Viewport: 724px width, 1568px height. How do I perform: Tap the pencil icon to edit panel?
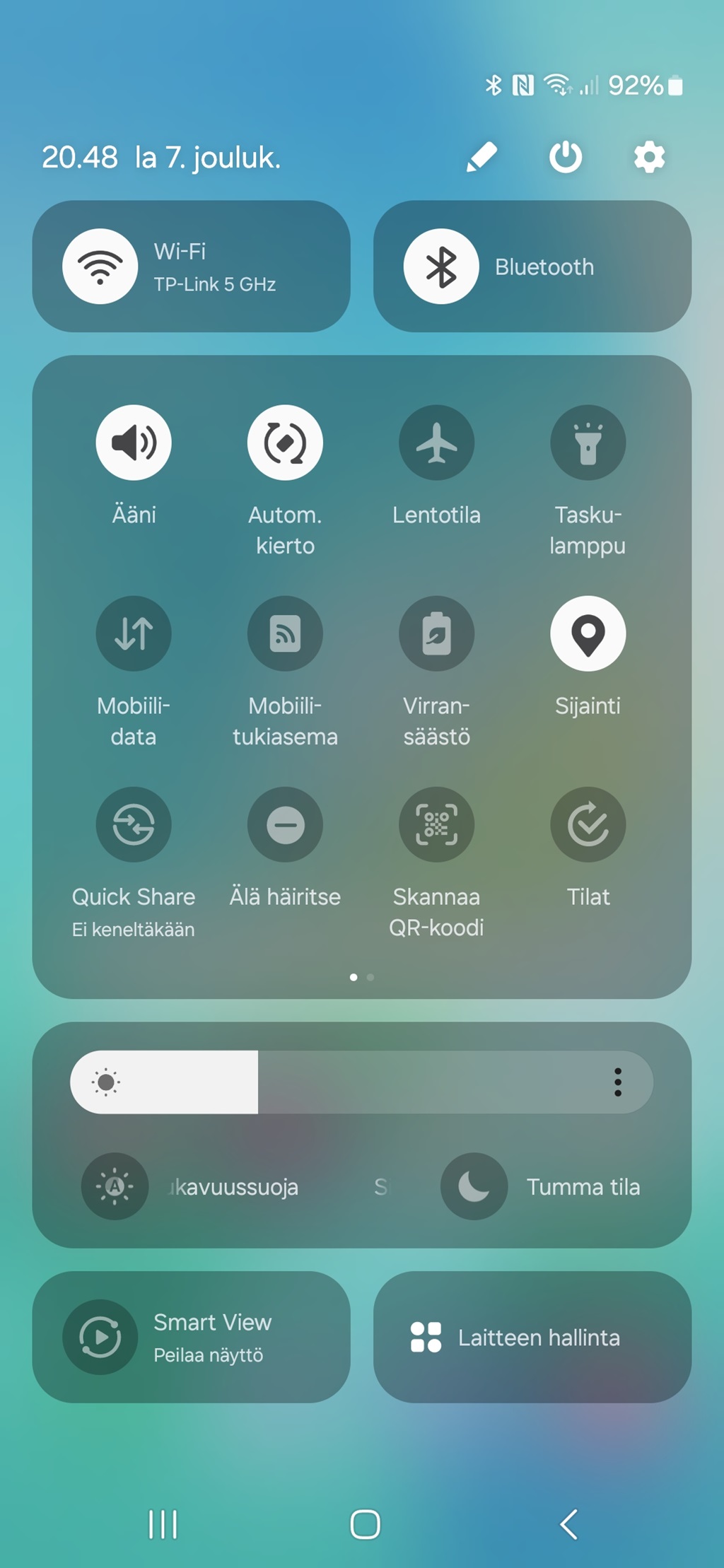[482, 157]
